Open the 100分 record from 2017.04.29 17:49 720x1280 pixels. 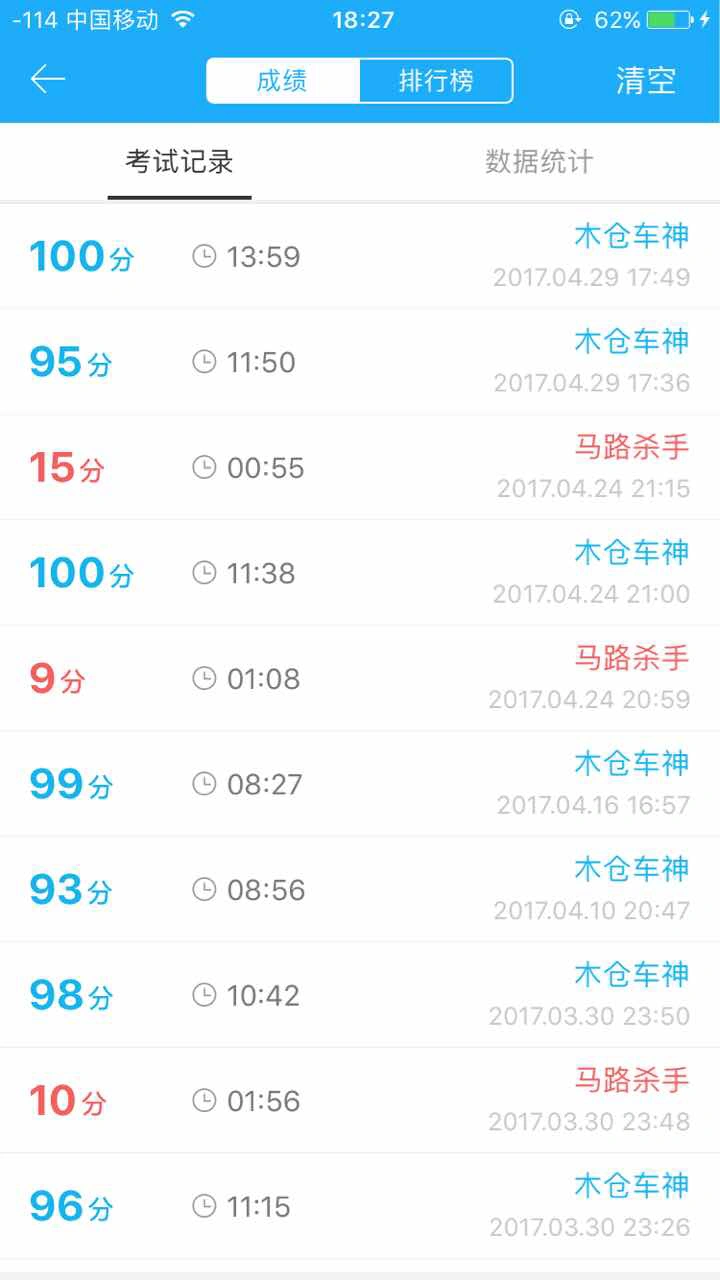tap(360, 256)
